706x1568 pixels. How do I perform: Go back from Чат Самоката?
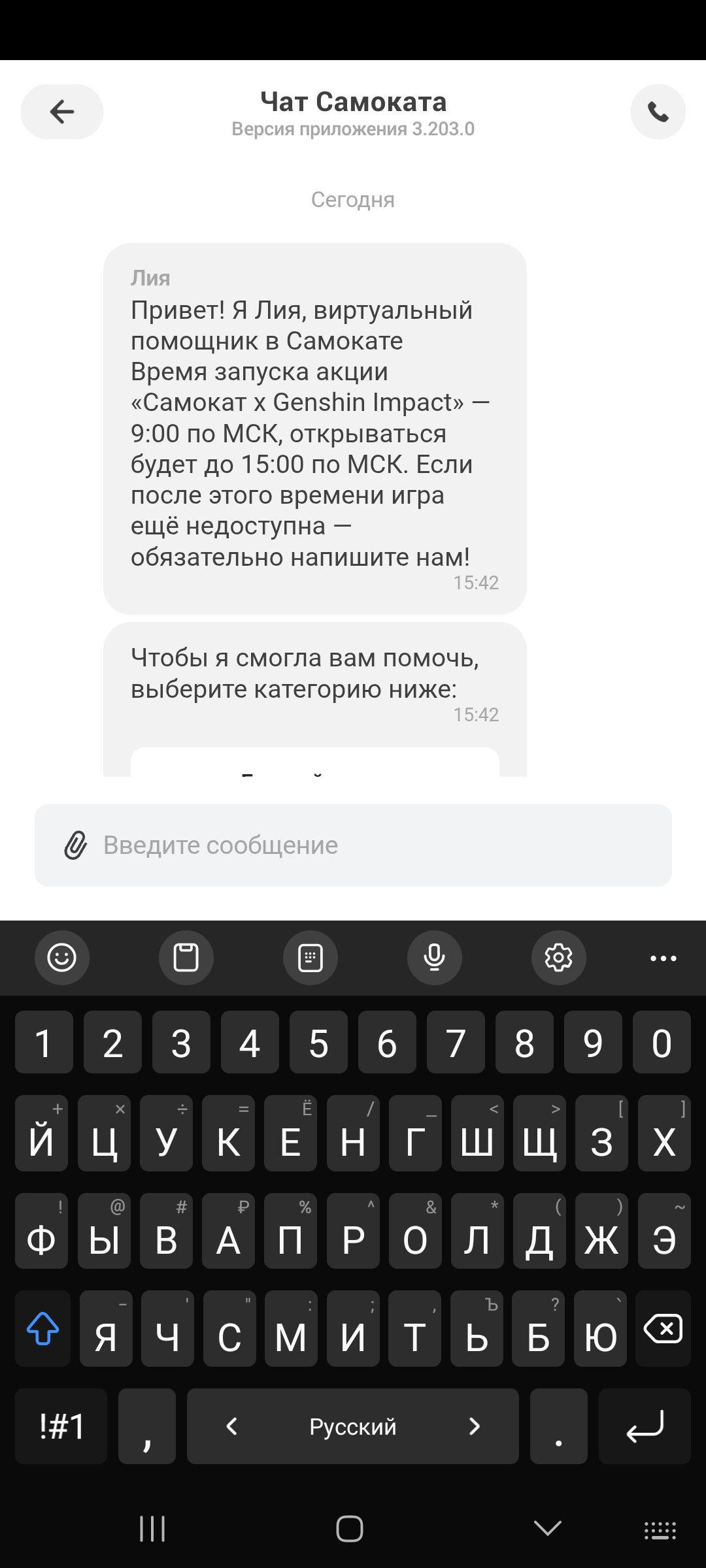(x=62, y=112)
